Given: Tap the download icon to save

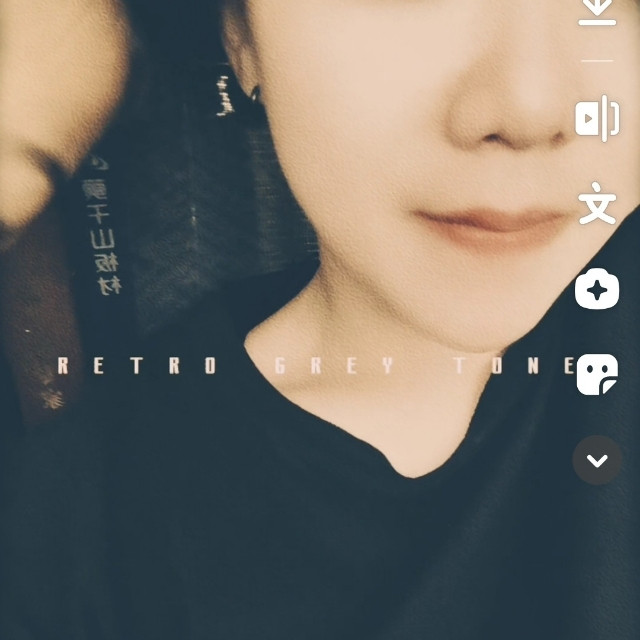Looking at the screenshot, I should pyautogui.click(x=597, y=12).
